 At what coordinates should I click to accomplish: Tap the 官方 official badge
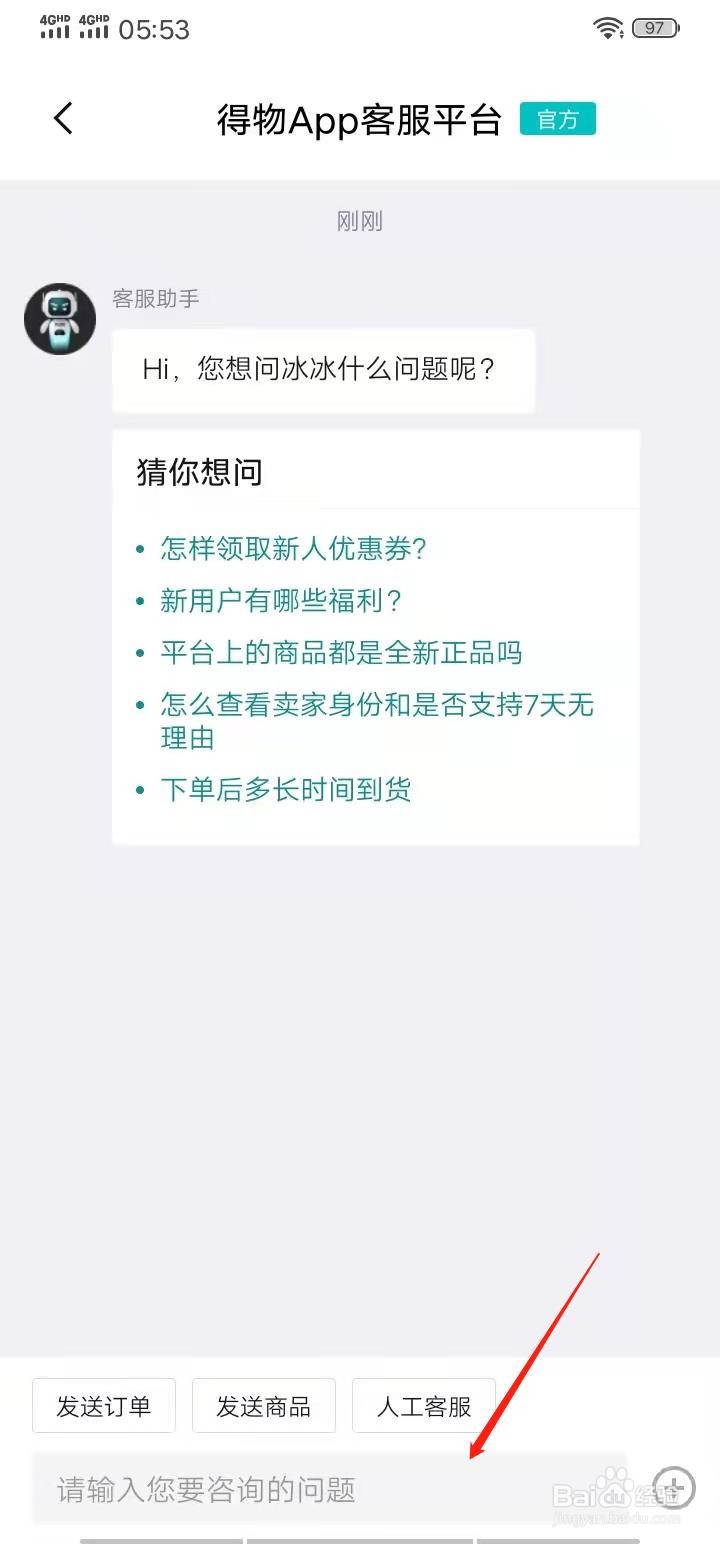(x=558, y=119)
